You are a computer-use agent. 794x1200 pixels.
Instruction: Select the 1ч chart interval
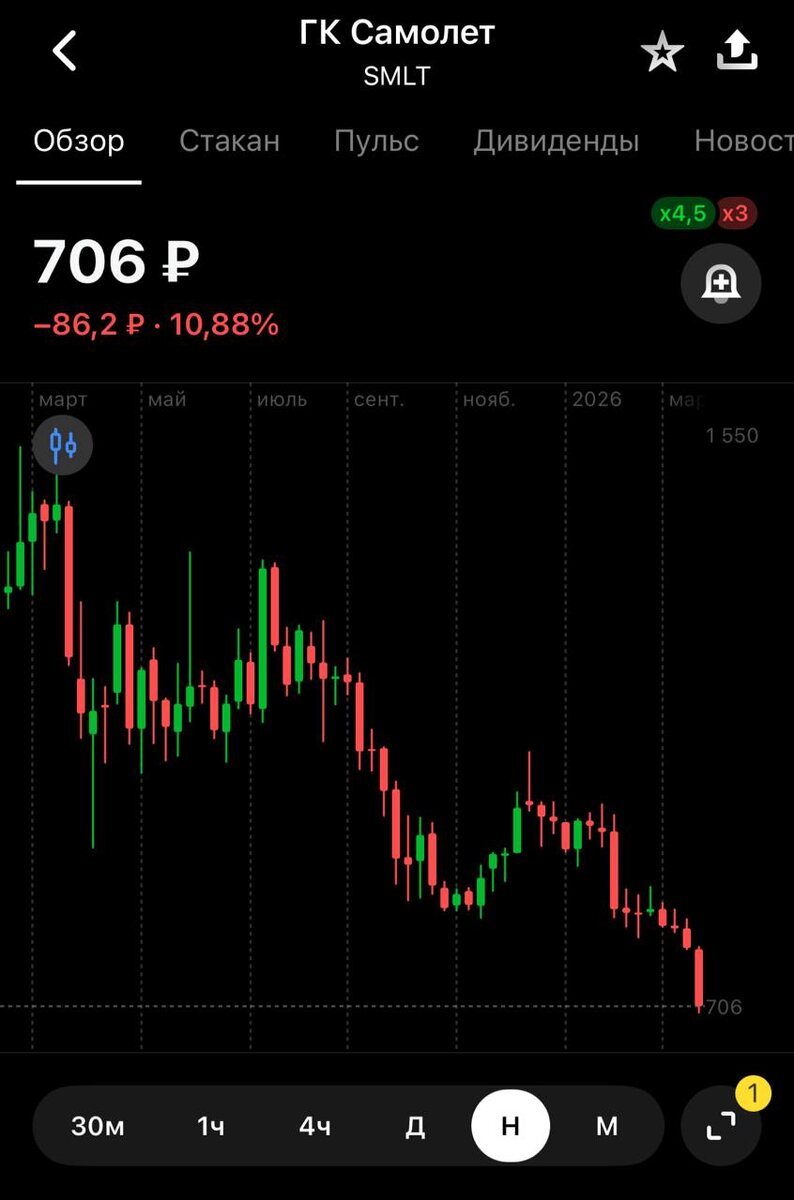pyautogui.click(x=210, y=1126)
